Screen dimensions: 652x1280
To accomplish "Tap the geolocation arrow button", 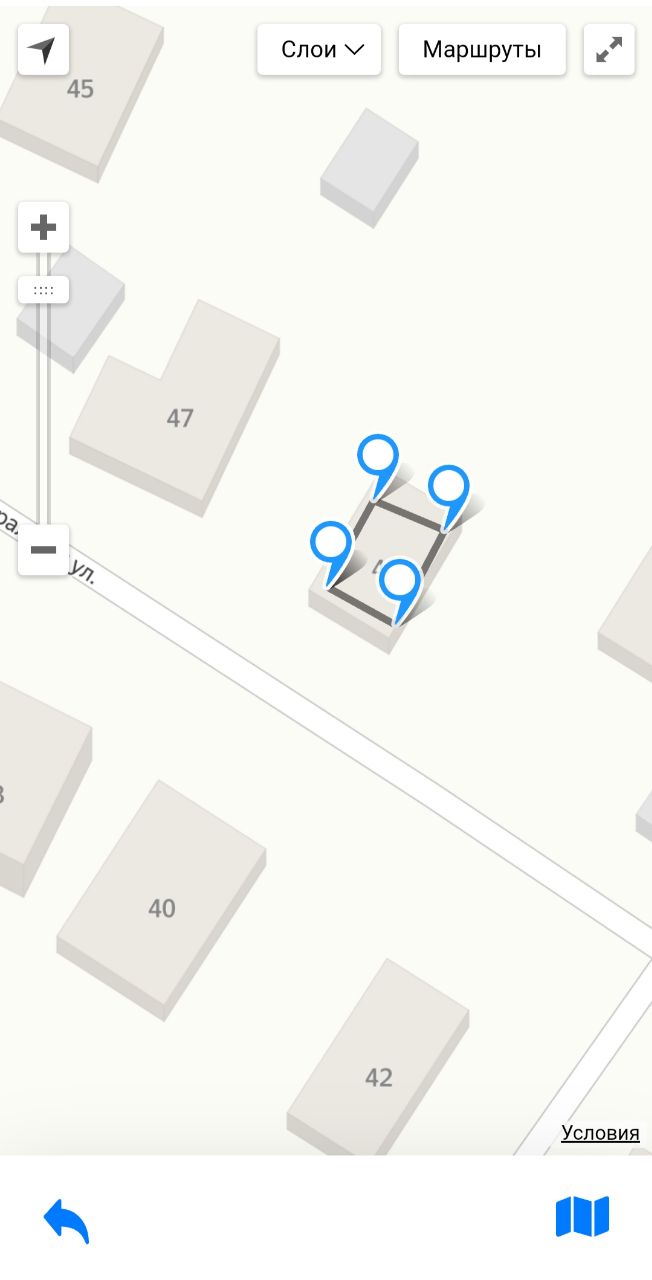I will click(43, 50).
